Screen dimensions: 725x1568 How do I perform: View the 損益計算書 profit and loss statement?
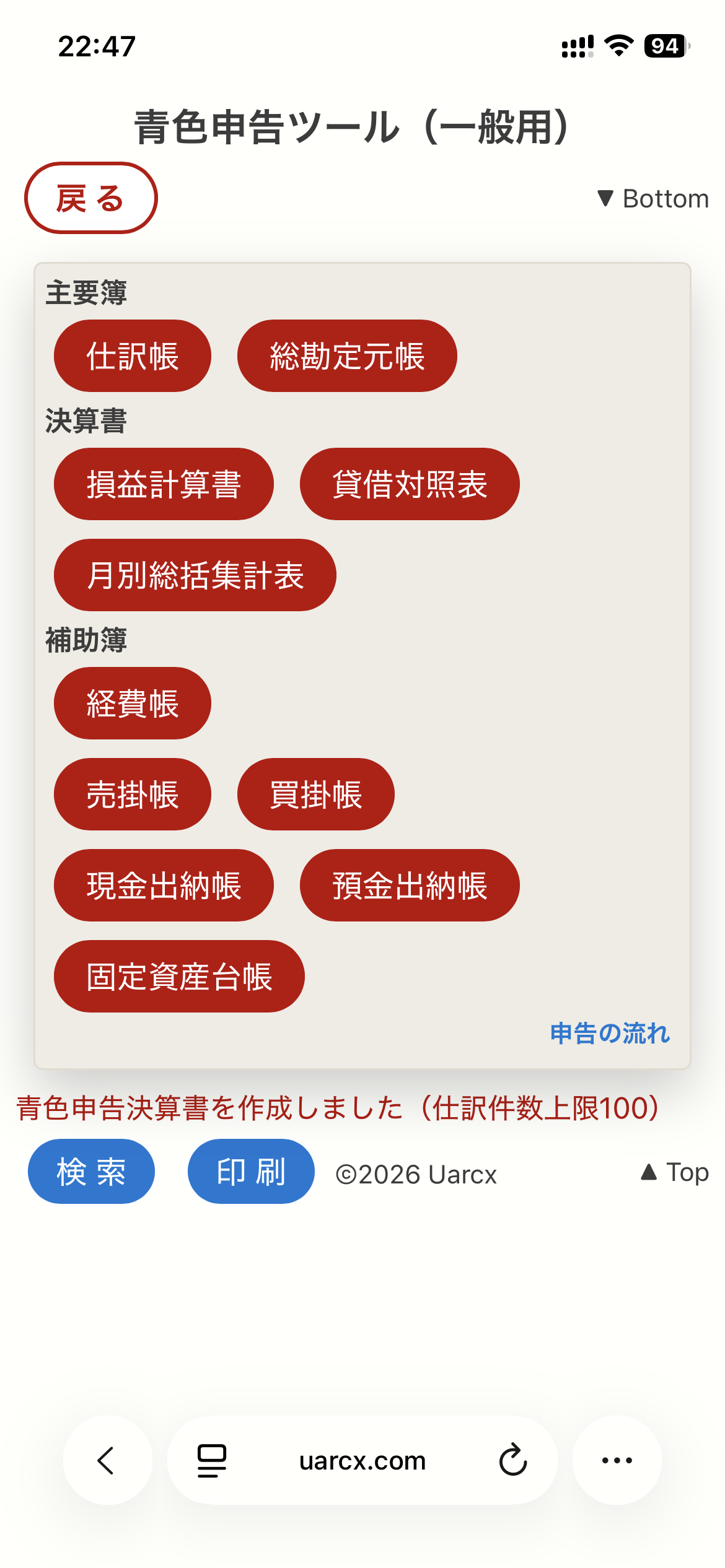coord(164,484)
